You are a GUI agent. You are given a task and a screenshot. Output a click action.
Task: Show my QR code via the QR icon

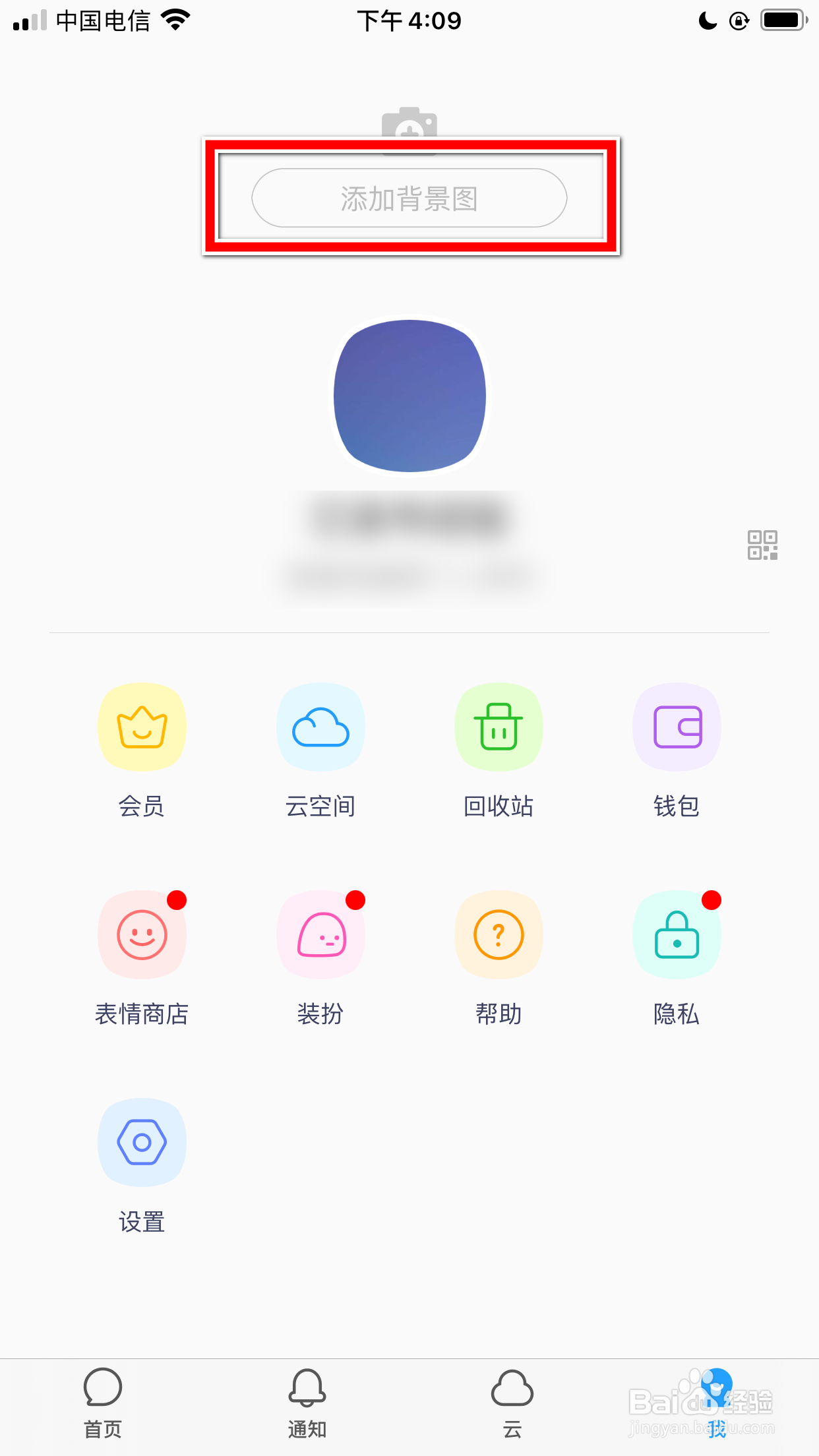763,545
